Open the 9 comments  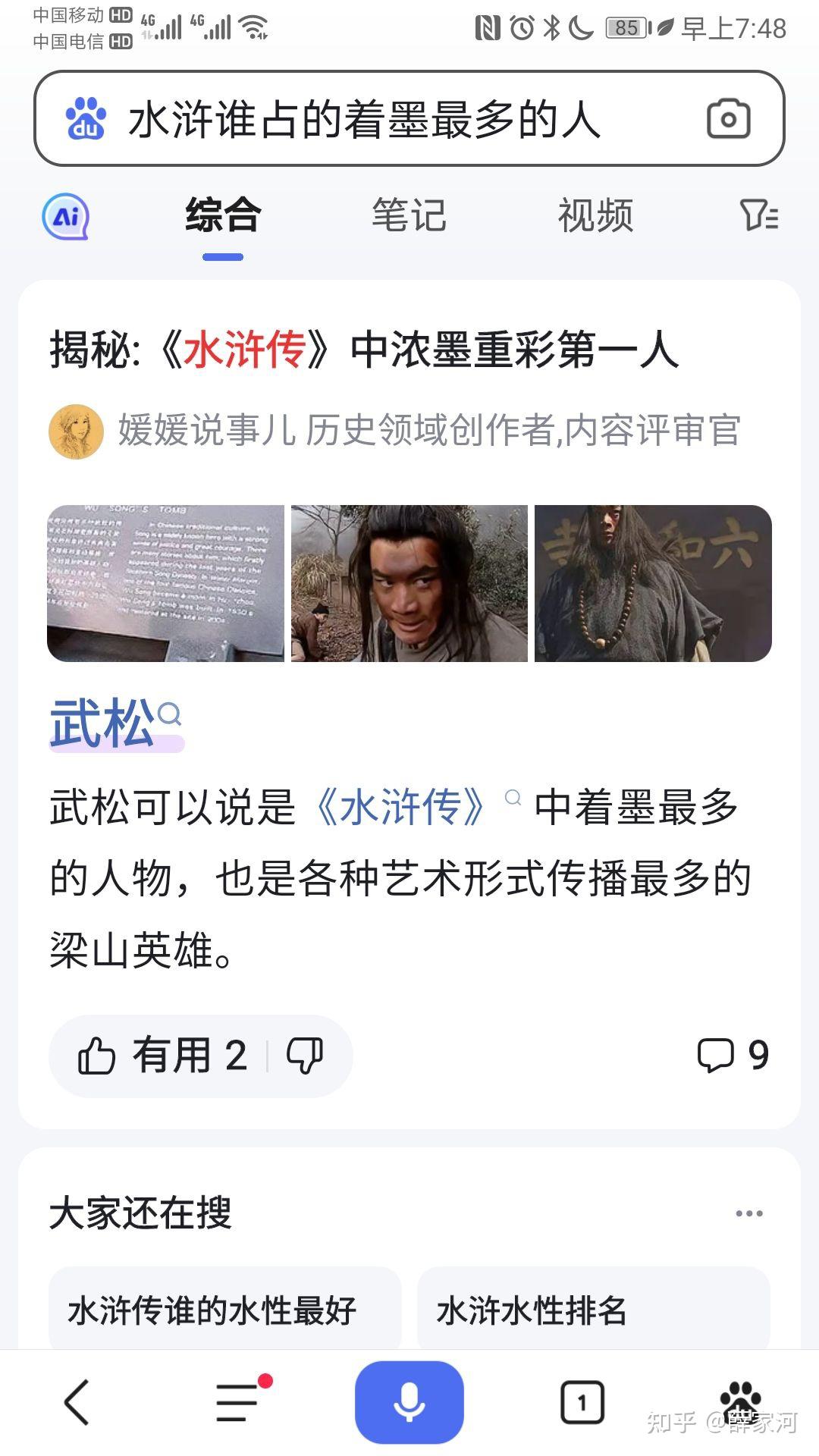[x=733, y=1056]
